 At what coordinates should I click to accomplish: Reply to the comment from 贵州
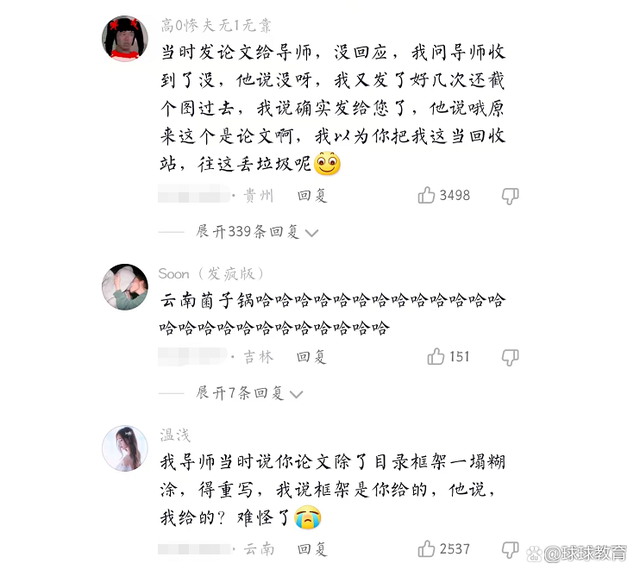click(x=311, y=196)
